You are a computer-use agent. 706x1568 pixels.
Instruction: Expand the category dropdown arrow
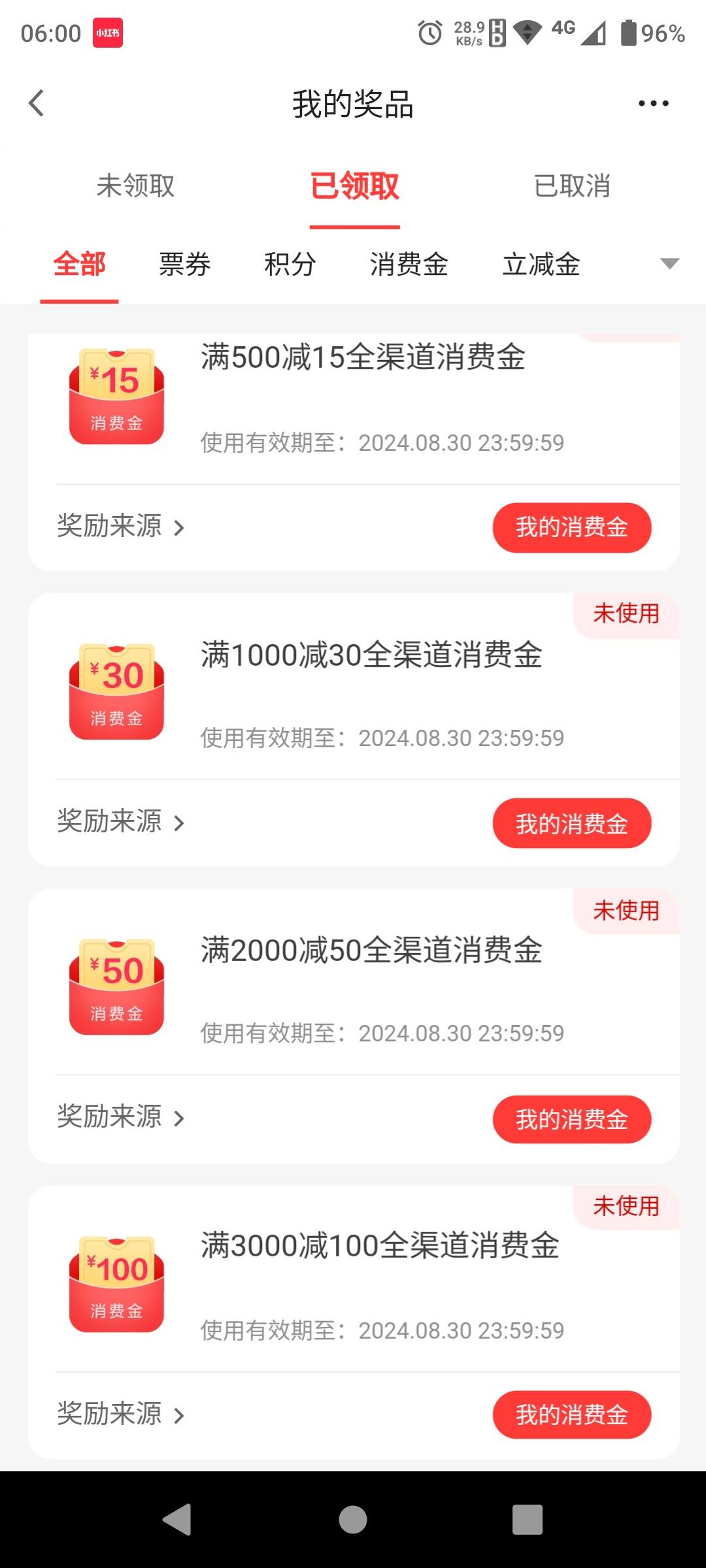[x=670, y=264]
